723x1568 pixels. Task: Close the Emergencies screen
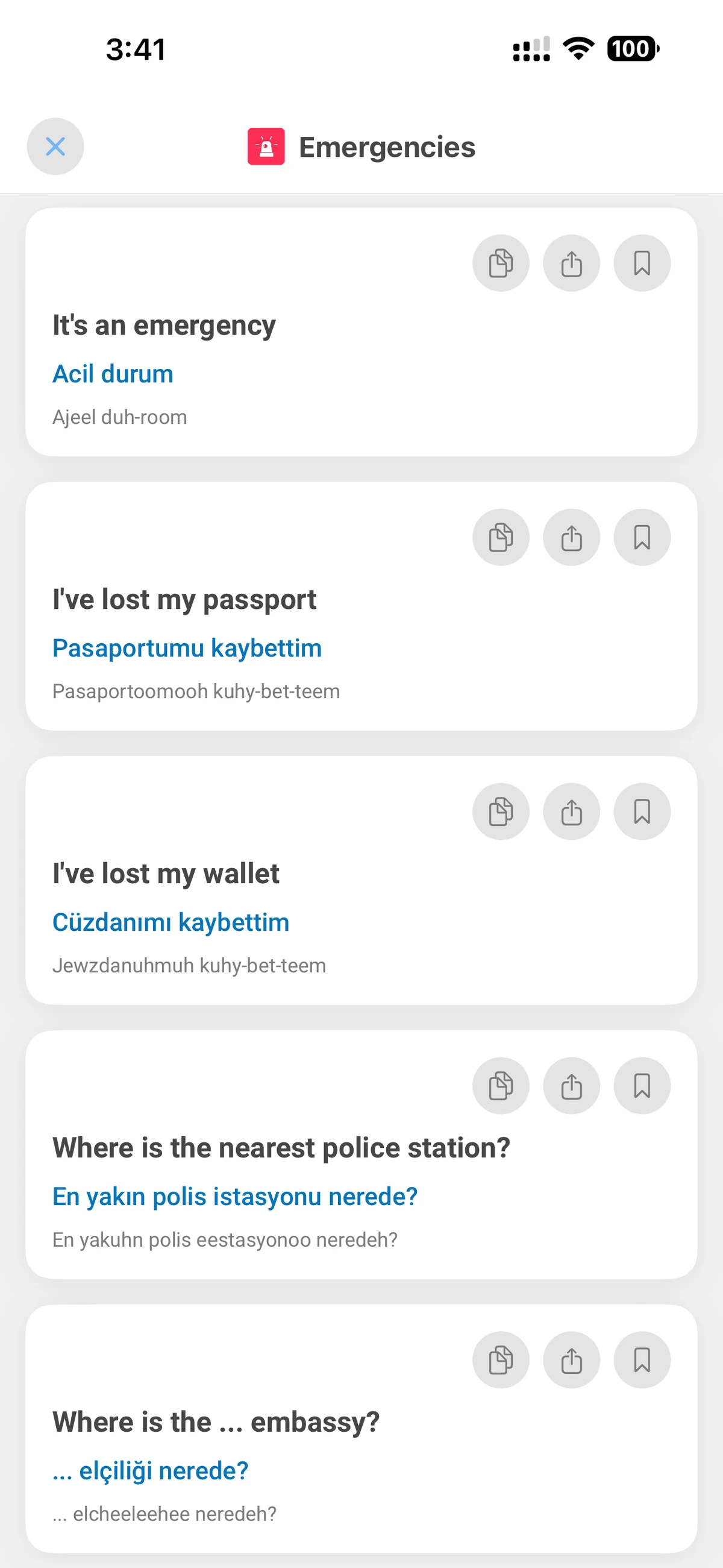[x=55, y=146]
